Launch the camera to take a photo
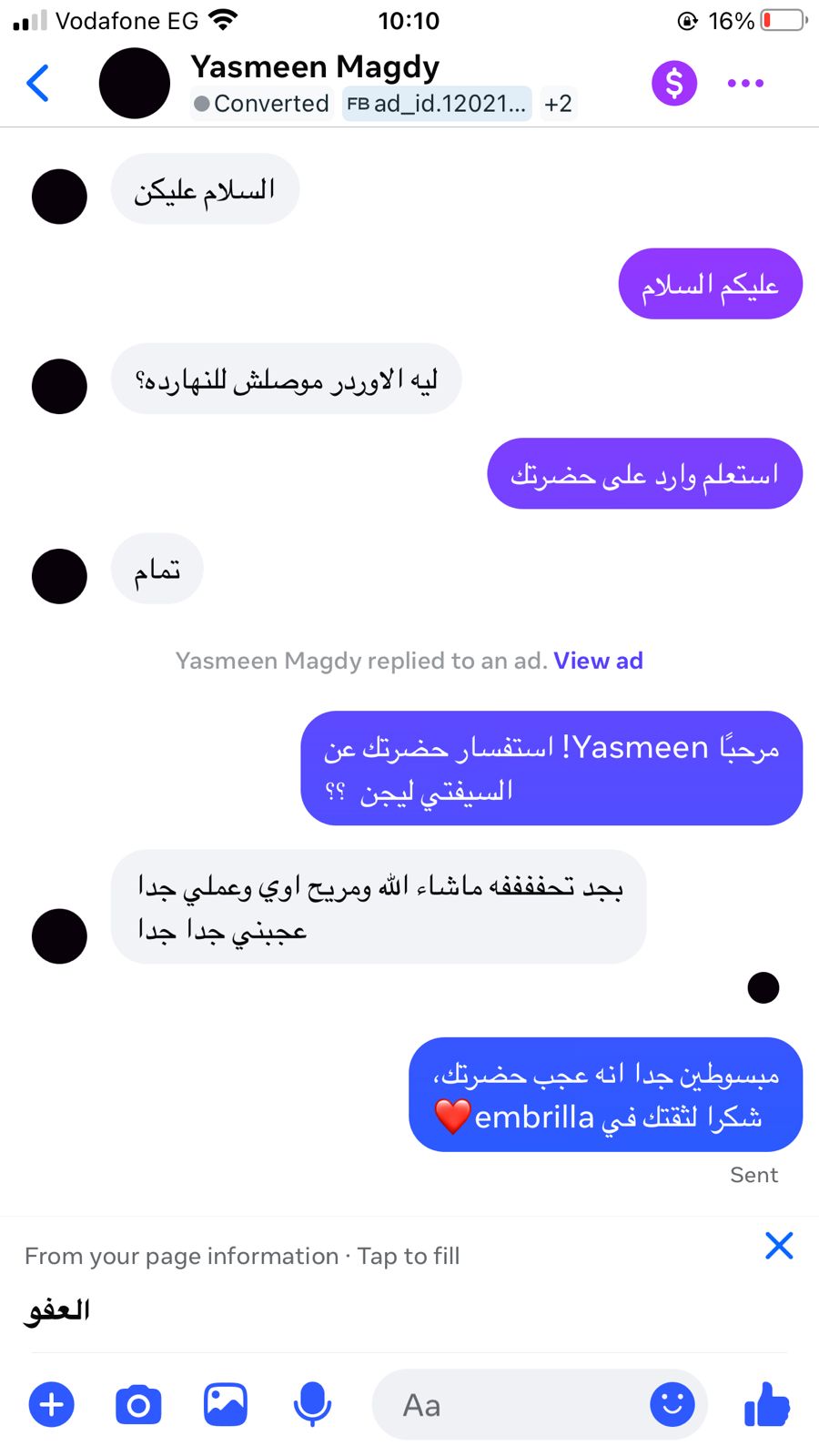The height and width of the screenshot is (1456, 819). pyautogui.click(x=138, y=1405)
